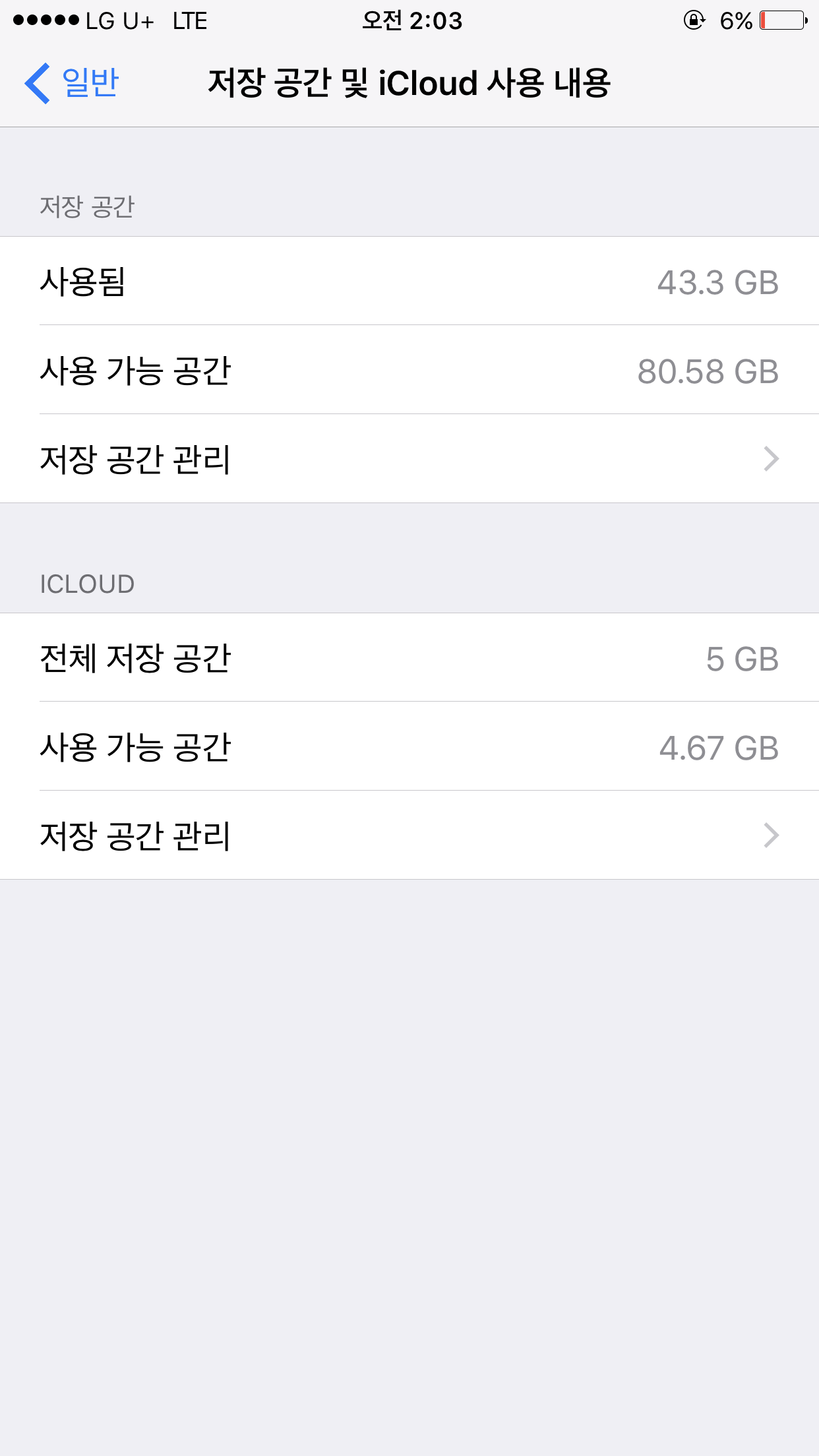Open 저장 공간 관리 under iCloud
The width and height of the screenshot is (819, 1456).
409,835
